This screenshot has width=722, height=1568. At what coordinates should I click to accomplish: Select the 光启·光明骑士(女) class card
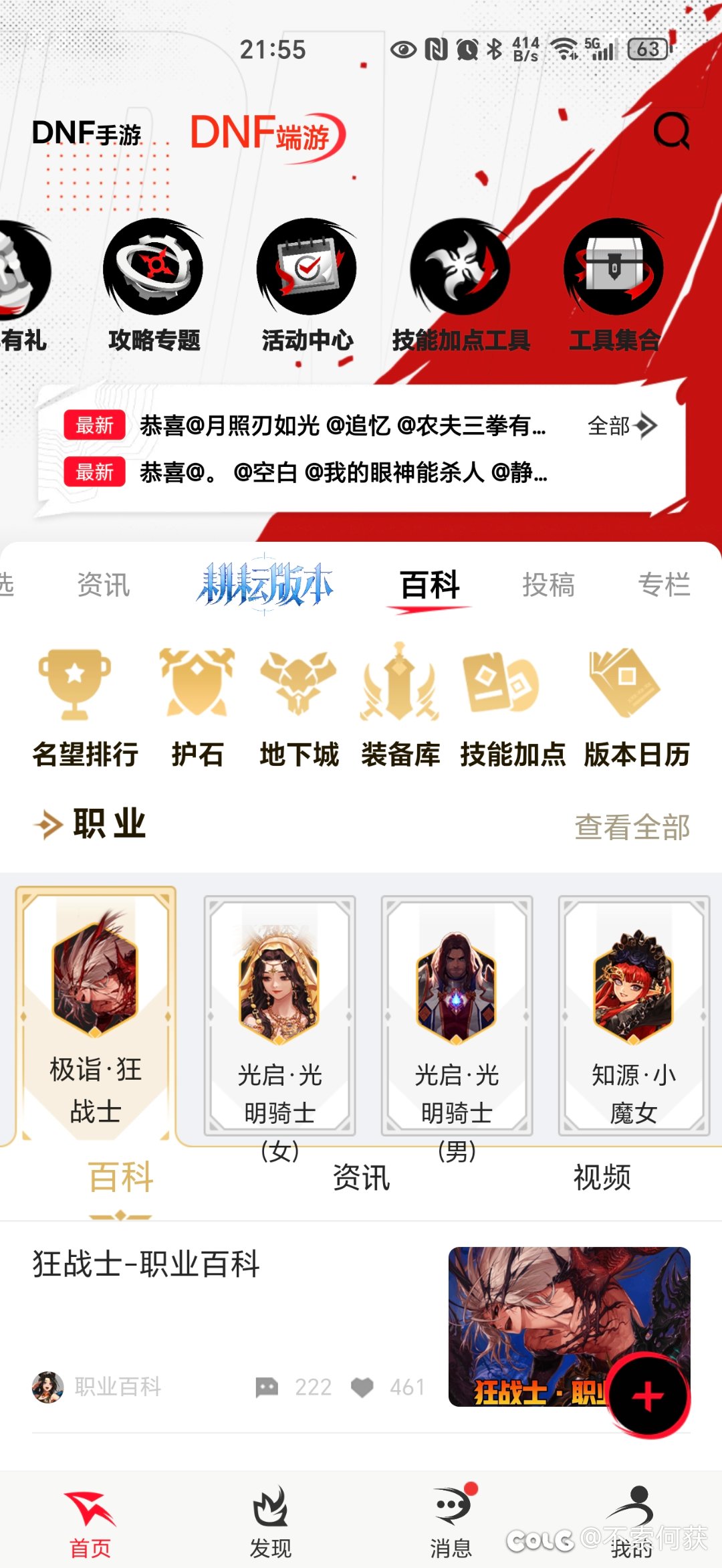pos(279,1015)
